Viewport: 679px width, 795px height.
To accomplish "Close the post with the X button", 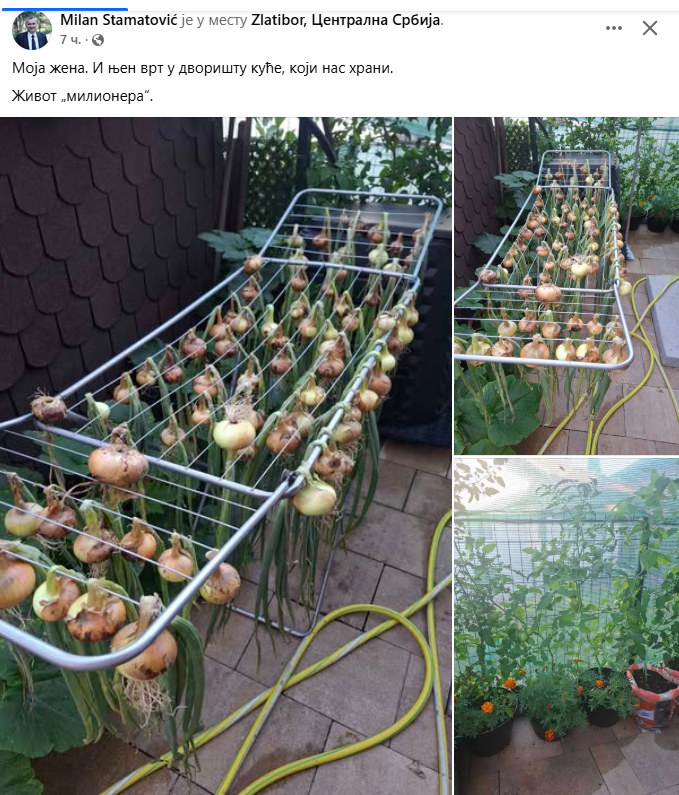I will pos(650,29).
